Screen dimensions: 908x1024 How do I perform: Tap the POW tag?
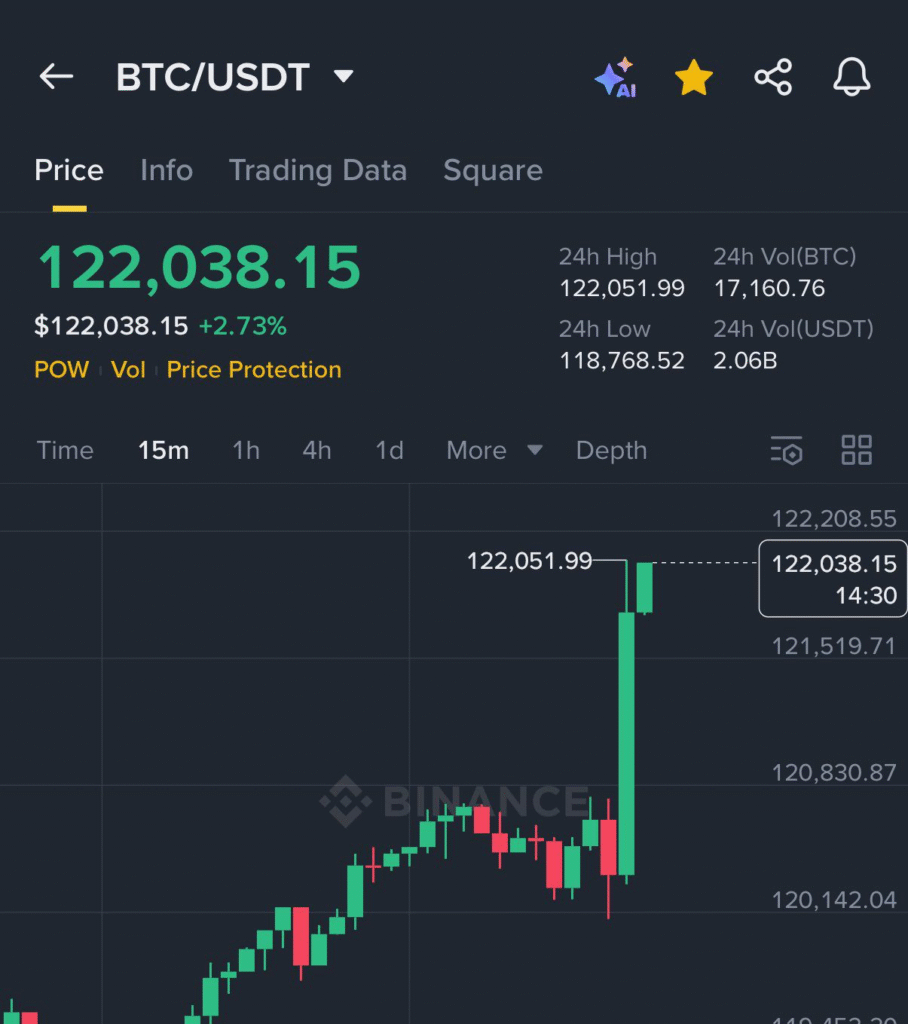pyautogui.click(x=62, y=370)
